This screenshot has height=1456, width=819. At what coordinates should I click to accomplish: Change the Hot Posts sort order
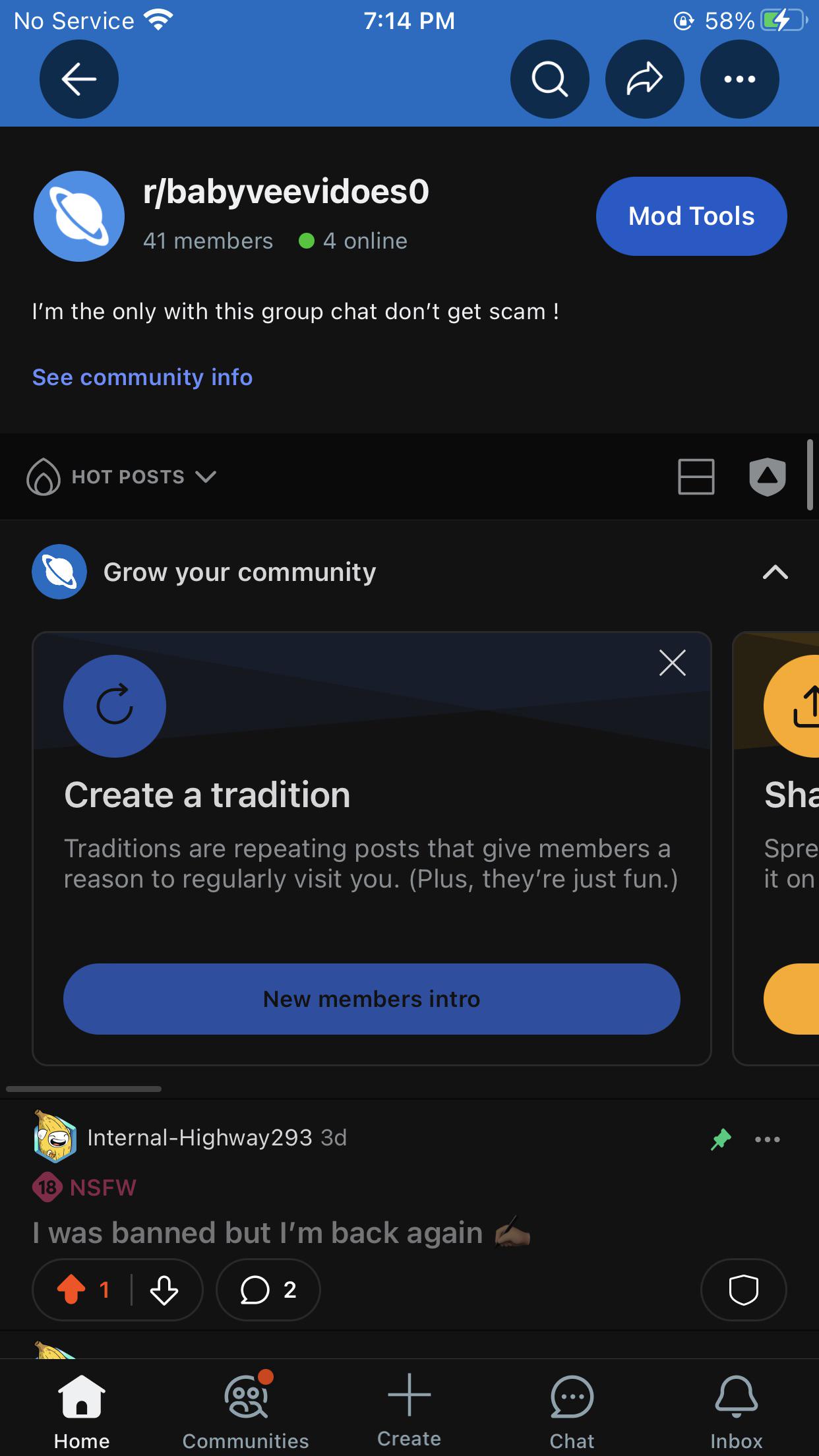123,477
